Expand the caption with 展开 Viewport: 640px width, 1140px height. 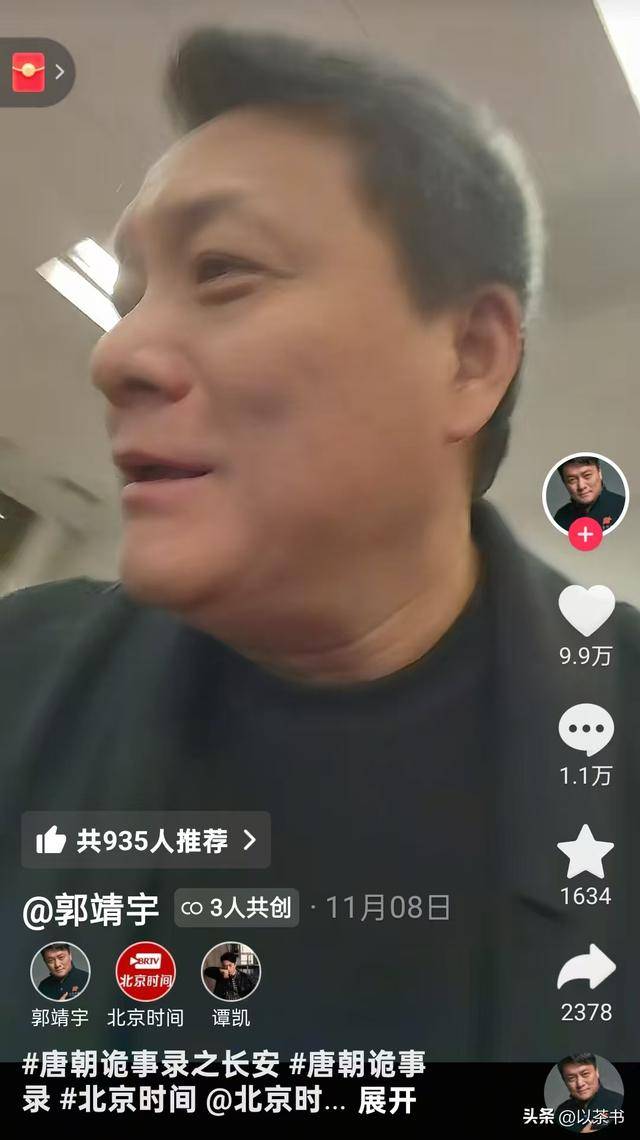(386, 1100)
